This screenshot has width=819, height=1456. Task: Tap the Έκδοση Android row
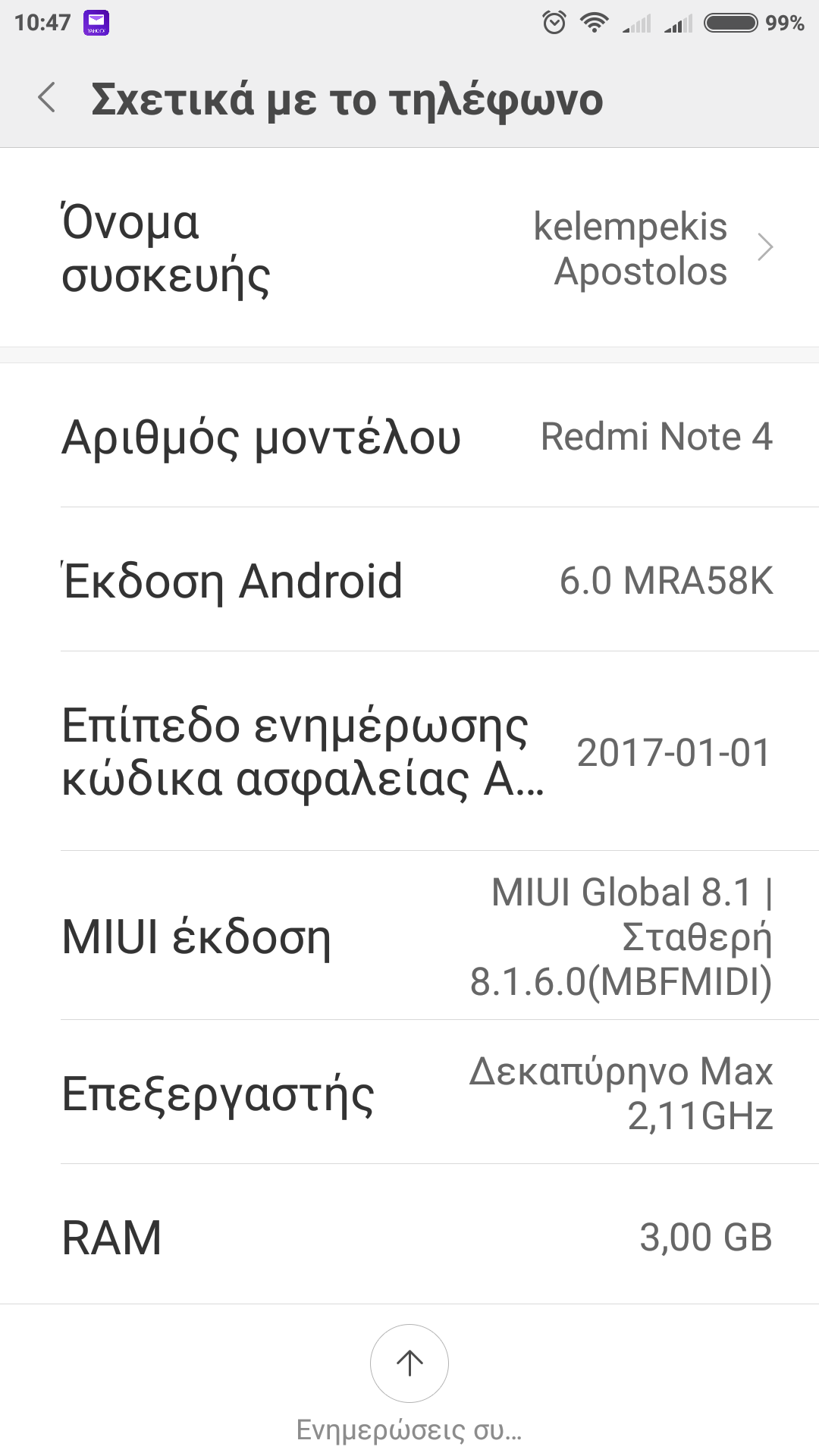click(409, 581)
